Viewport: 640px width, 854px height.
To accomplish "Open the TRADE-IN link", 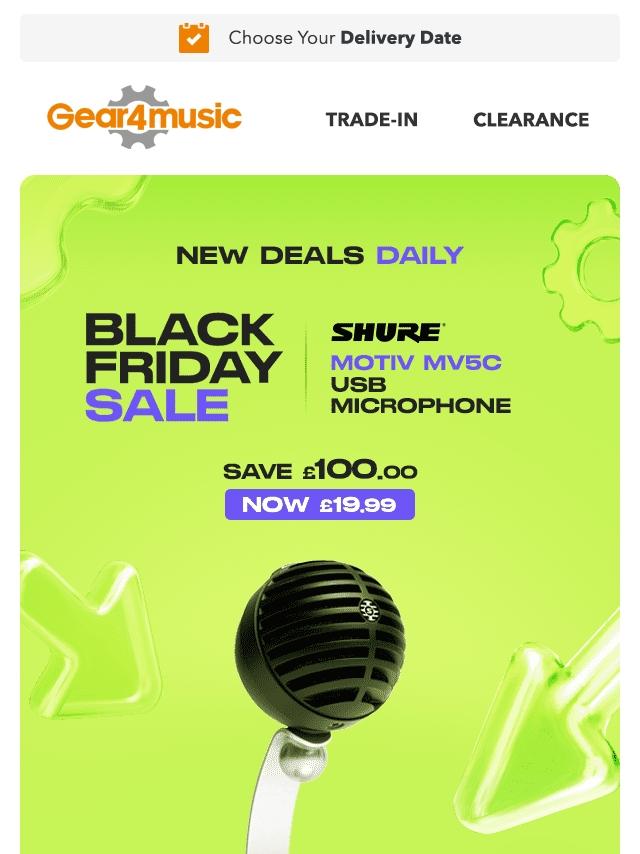I will pyautogui.click(x=371, y=119).
